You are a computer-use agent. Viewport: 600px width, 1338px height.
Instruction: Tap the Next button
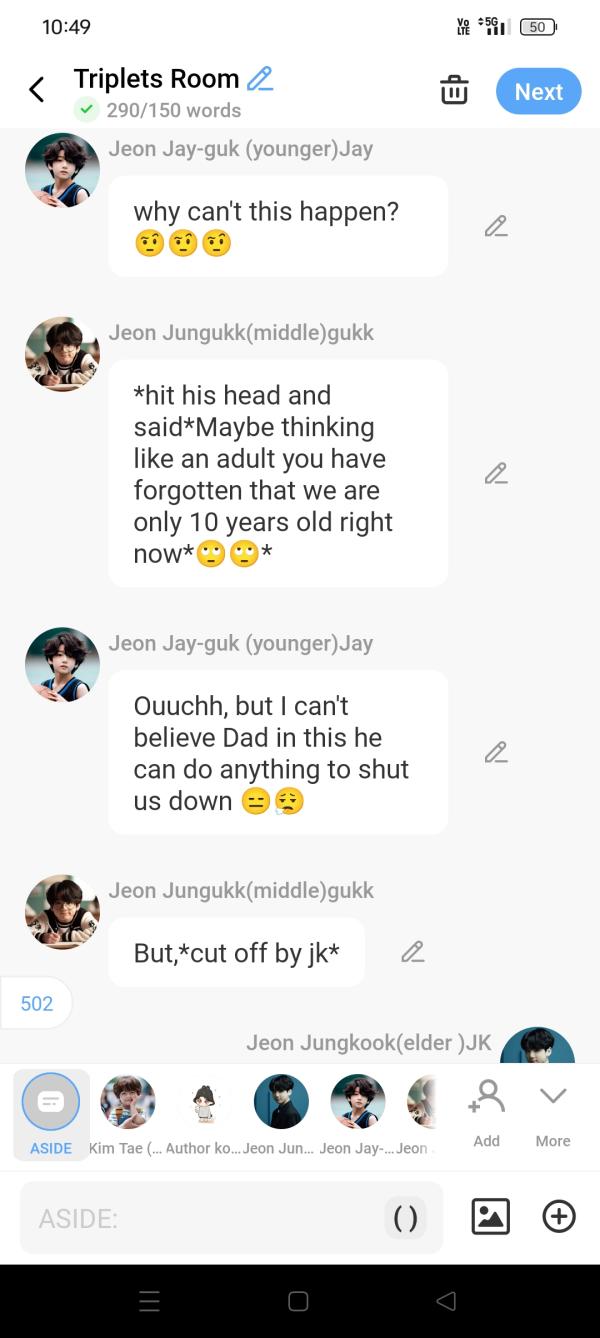click(x=538, y=91)
